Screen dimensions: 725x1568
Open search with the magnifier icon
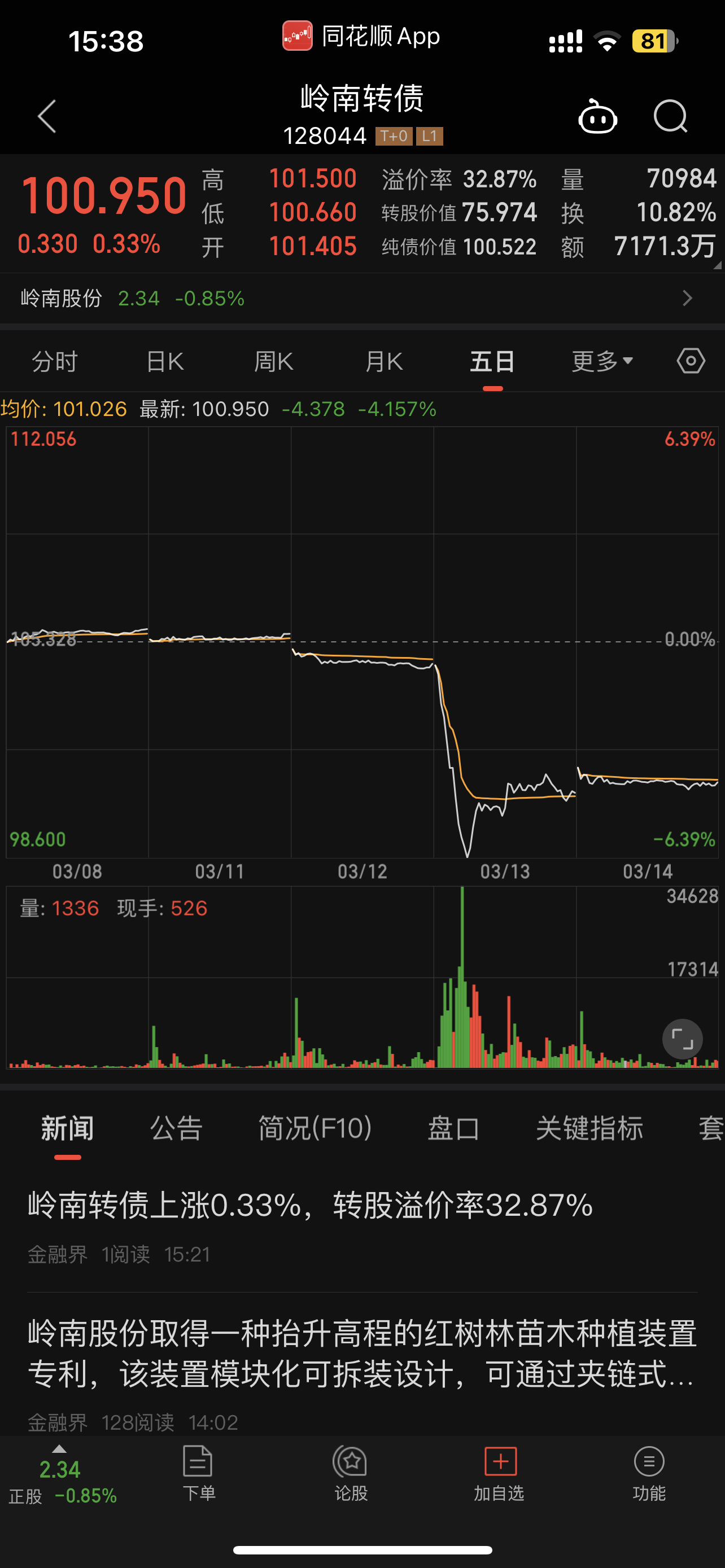coord(670,116)
